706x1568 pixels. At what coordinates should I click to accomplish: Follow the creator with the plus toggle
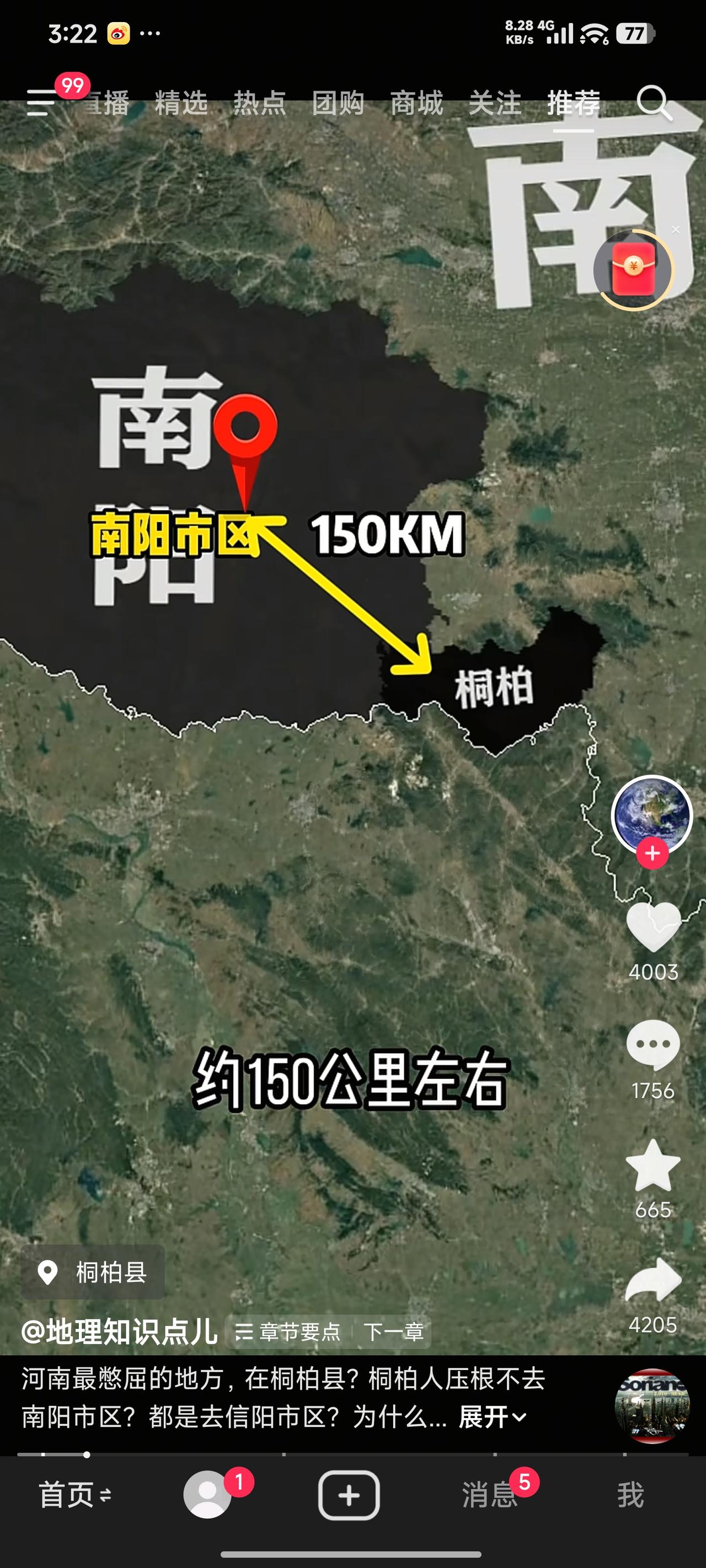click(x=653, y=855)
